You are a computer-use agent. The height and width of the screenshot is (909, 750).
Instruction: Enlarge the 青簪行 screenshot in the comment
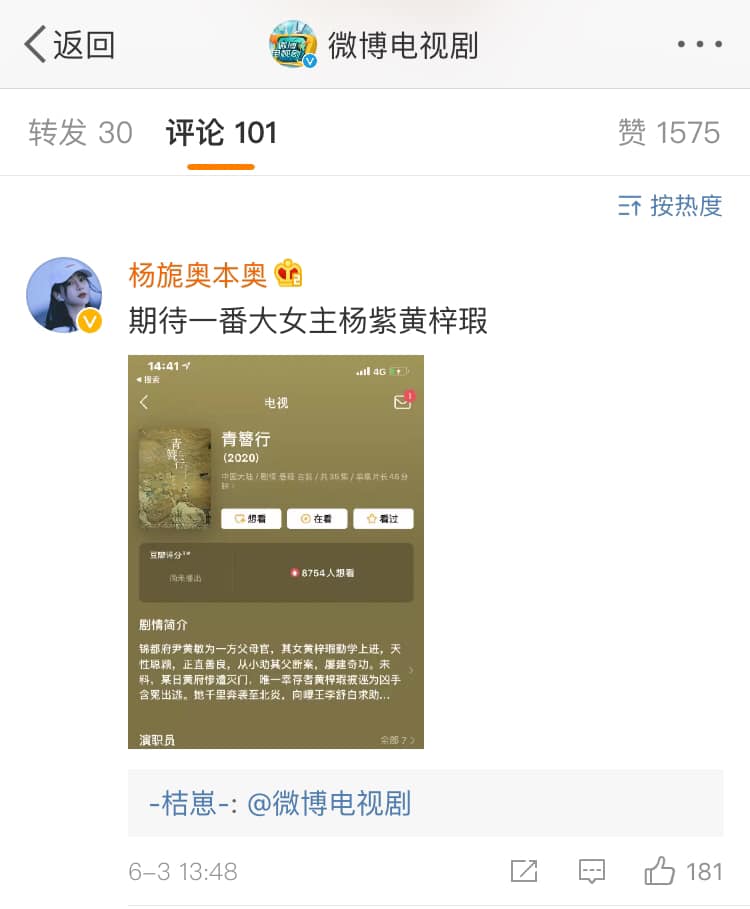pyautogui.click(x=276, y=551)
